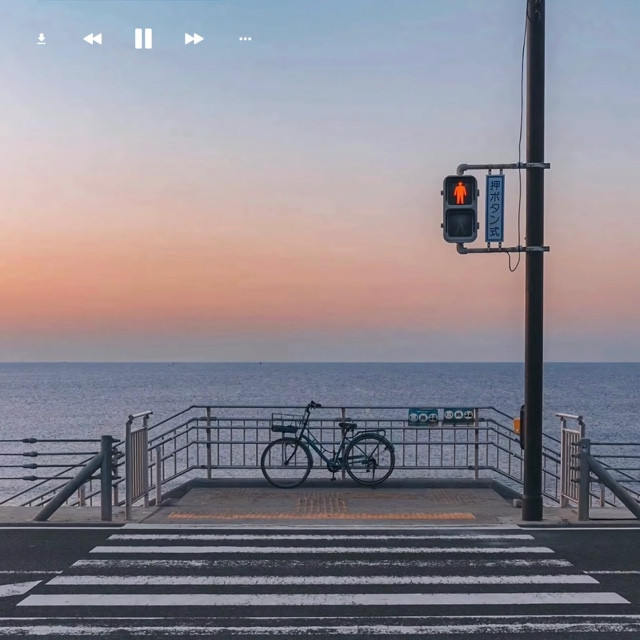This screenshot has height=640, width=640.
Task: Open the three-dot more options menu
Action: 245,39
